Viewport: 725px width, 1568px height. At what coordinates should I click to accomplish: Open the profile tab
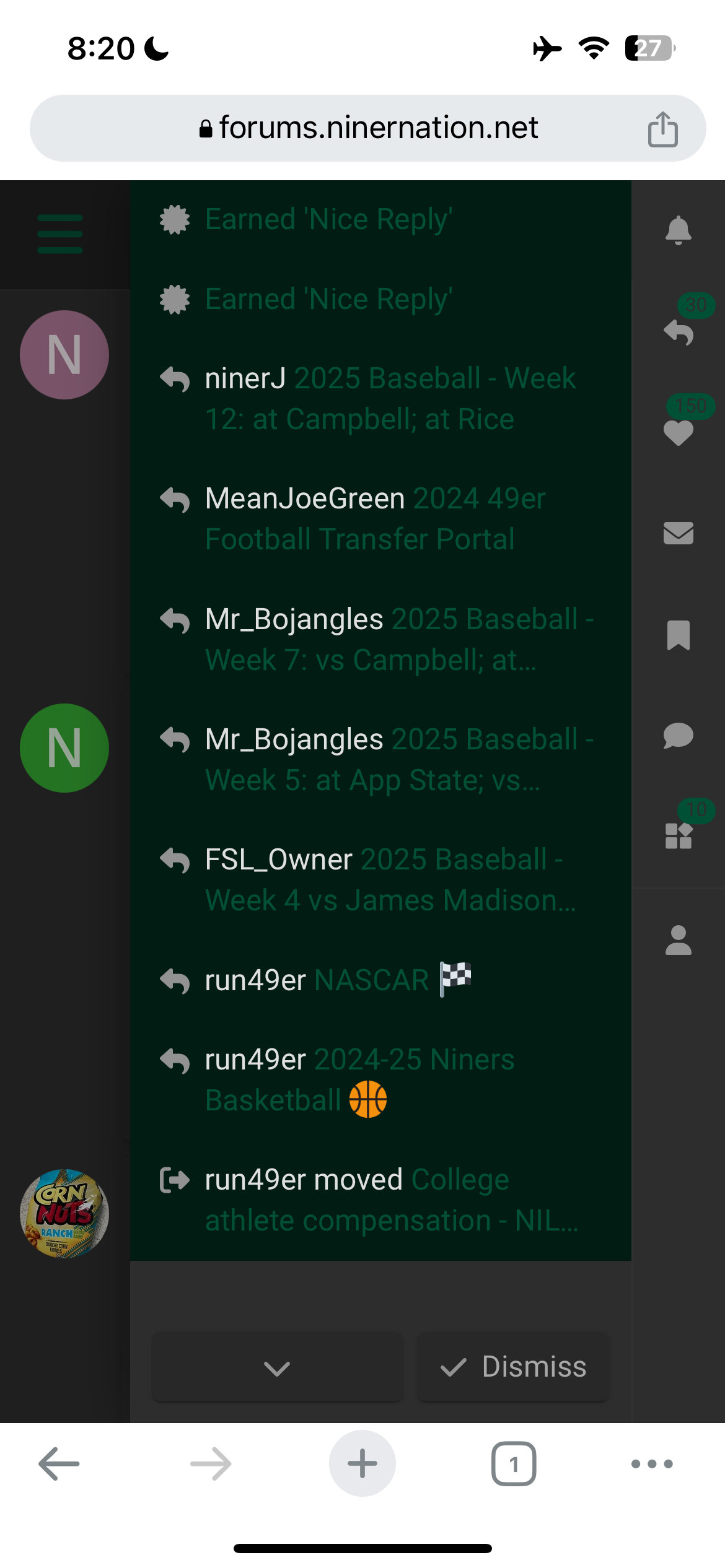678,940
